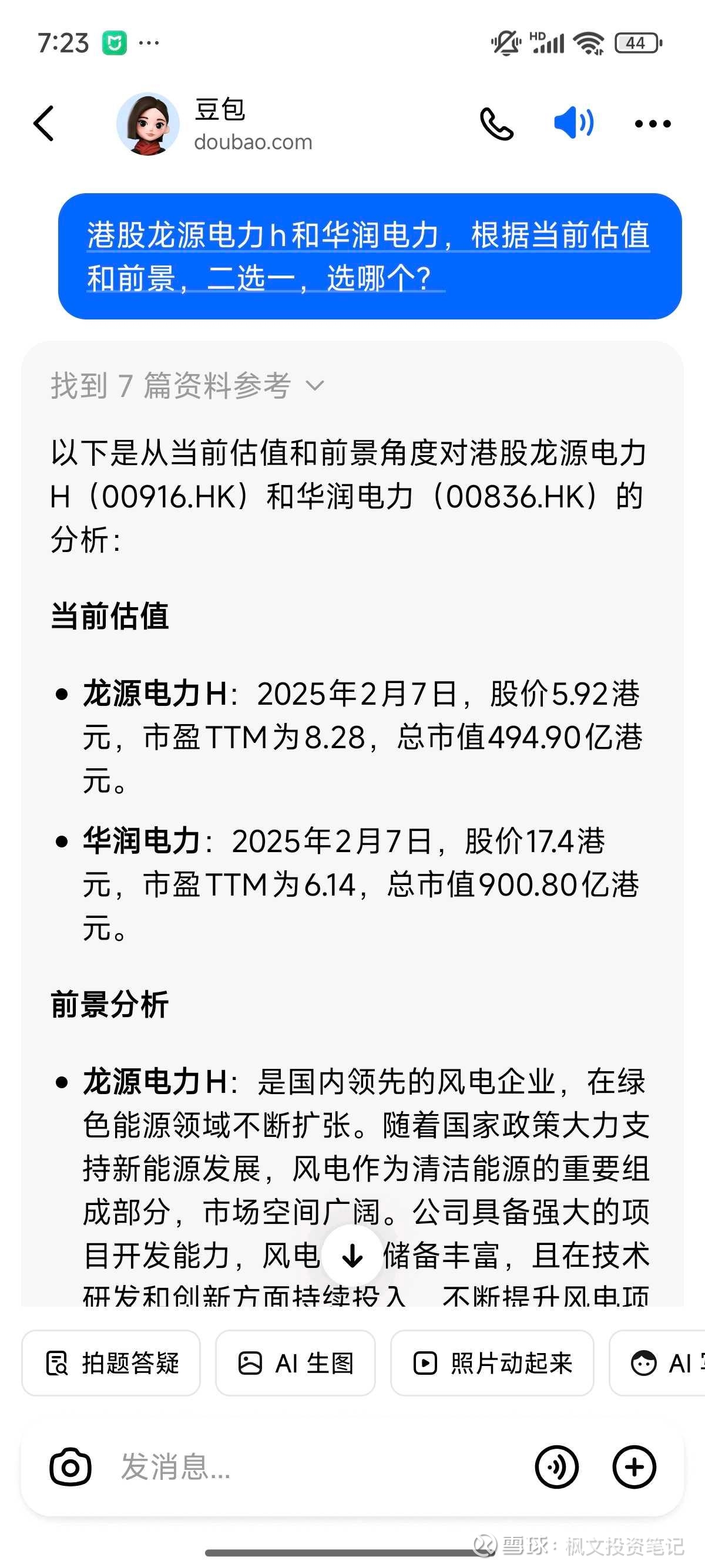Open the 拍题答疑 feature
The height and width of the screenshot is (1568, 705).
coord(111,1364)
